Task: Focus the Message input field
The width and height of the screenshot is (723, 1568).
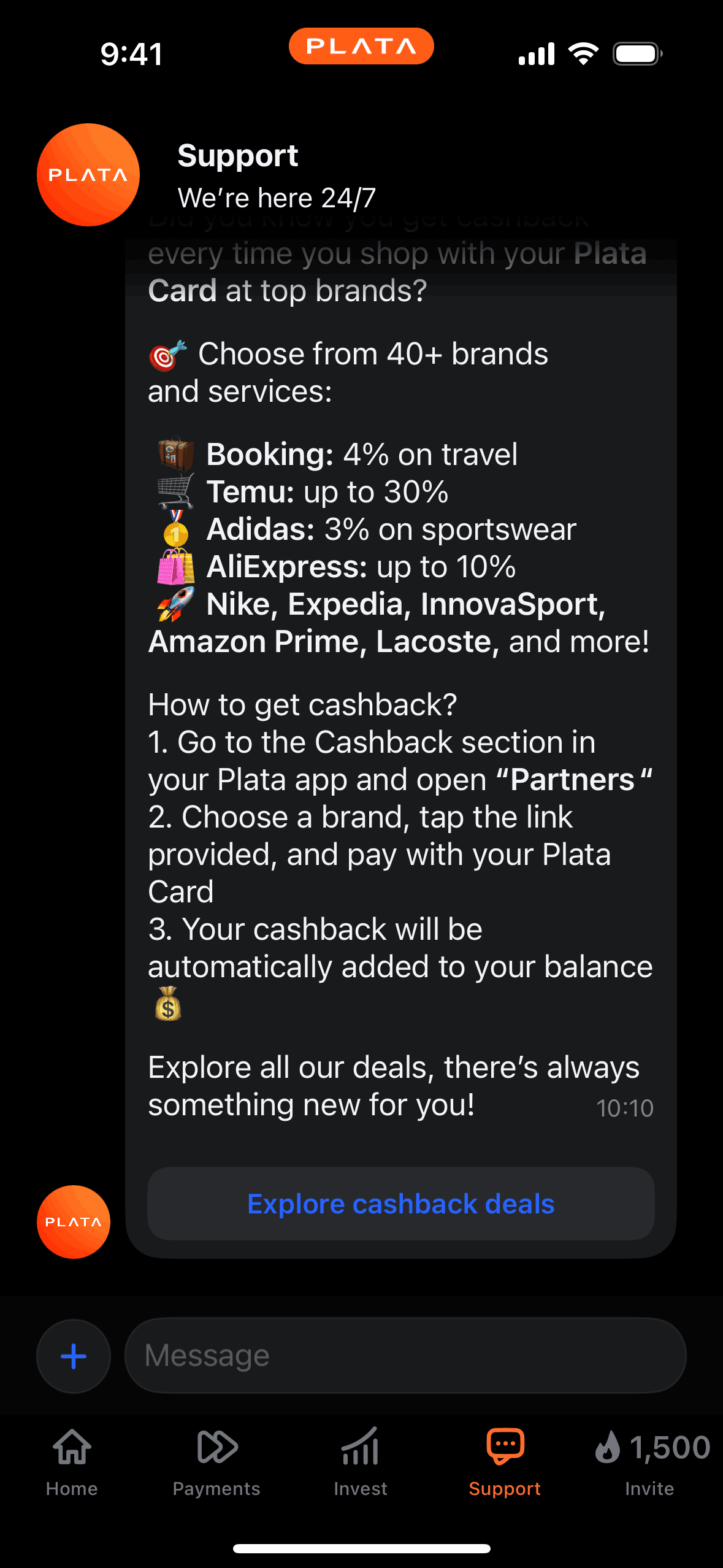Action: coord(405,1356)
